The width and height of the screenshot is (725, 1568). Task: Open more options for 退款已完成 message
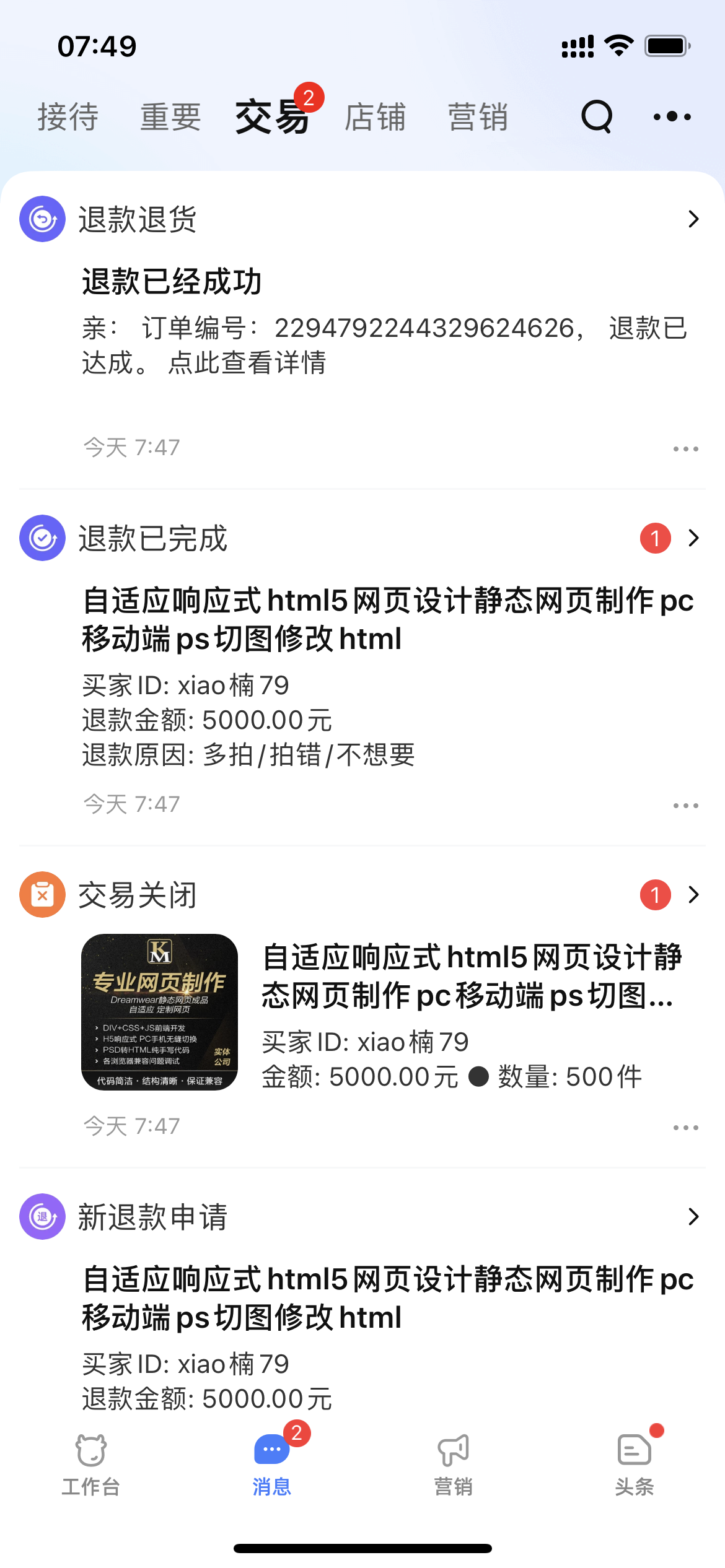pos(685,805)
